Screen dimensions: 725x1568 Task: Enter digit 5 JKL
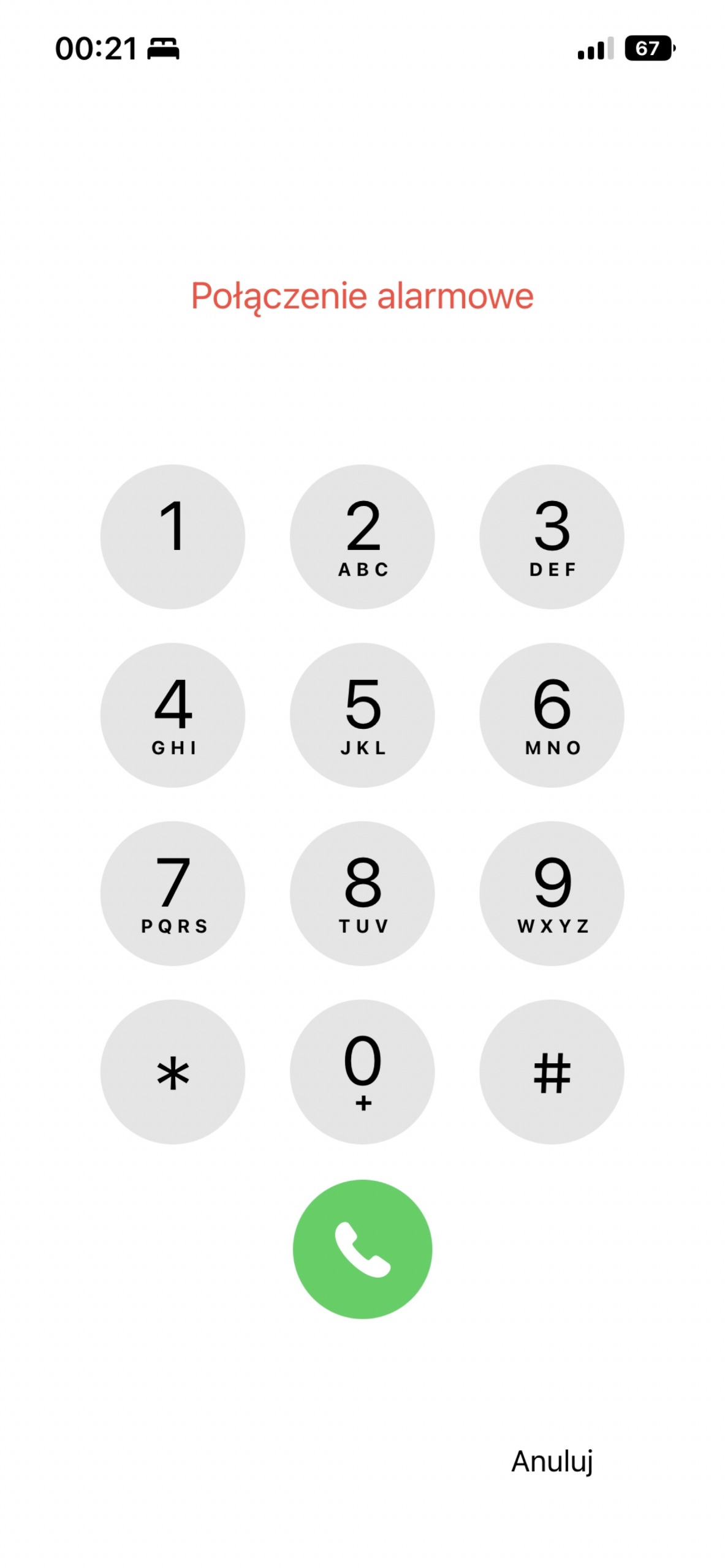click(362, 715)
